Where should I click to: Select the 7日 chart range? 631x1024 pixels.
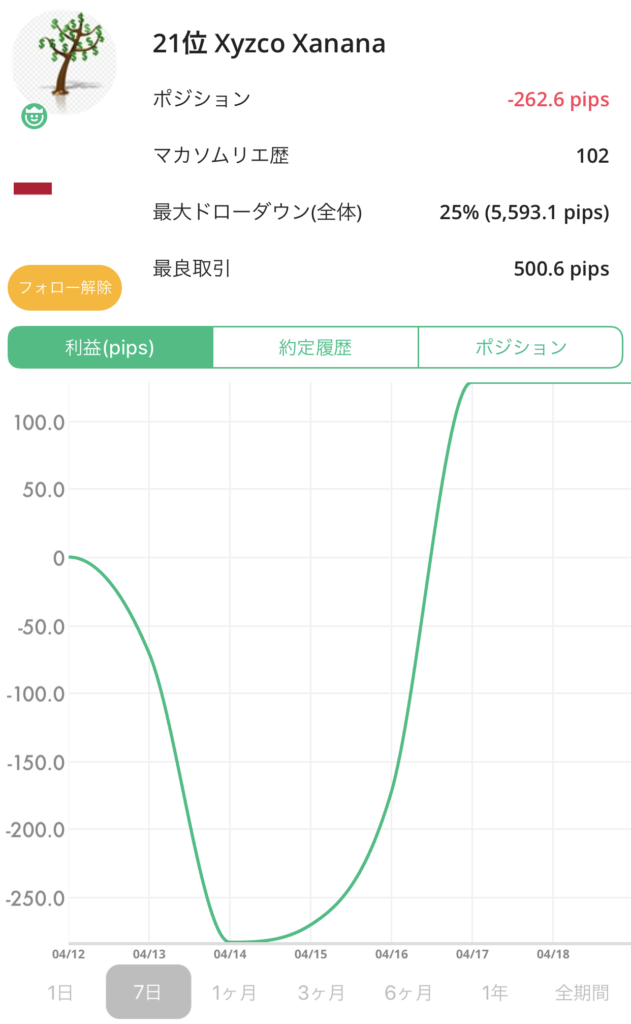click(148, 993)
